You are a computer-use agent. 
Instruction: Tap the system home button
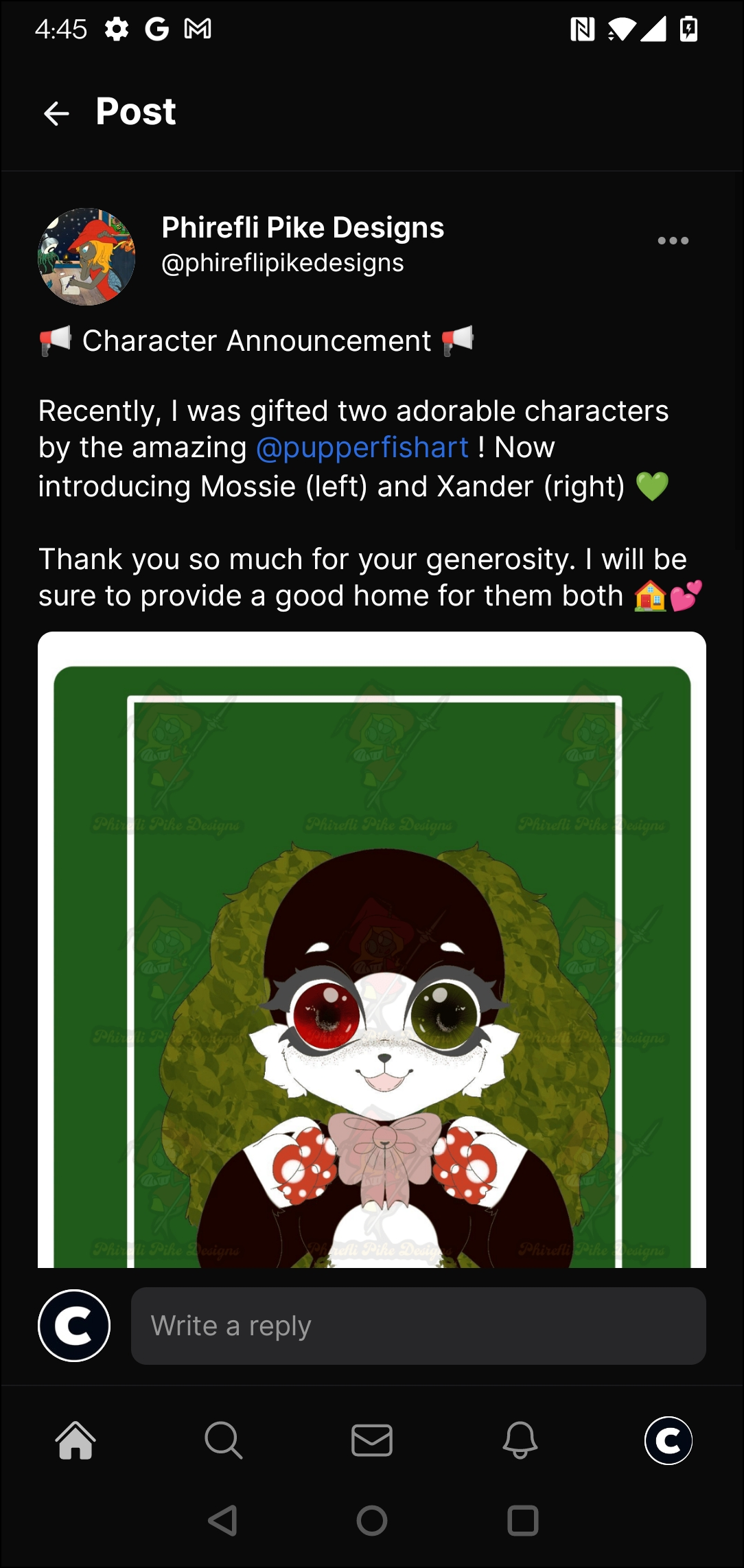(371, 1521)
